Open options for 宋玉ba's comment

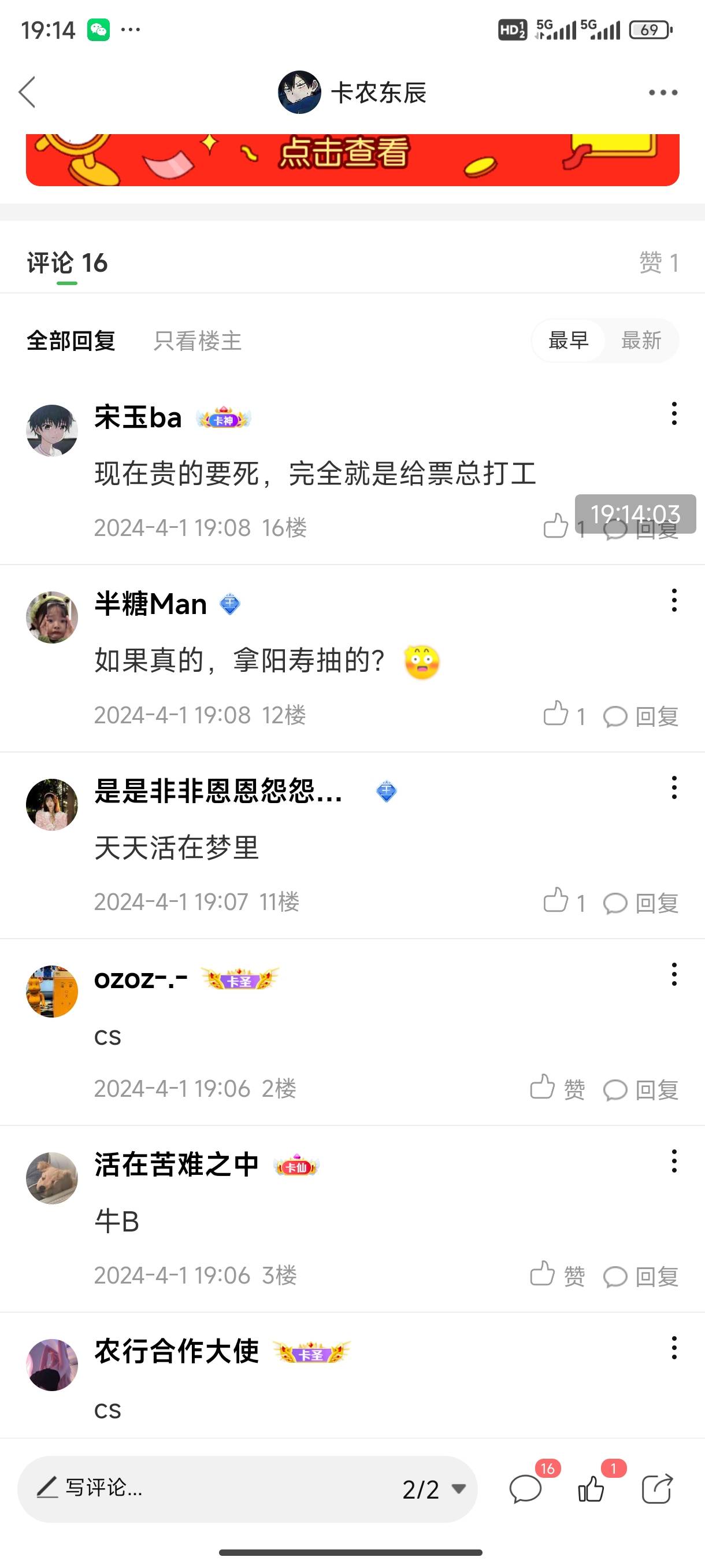click(674, 414)
